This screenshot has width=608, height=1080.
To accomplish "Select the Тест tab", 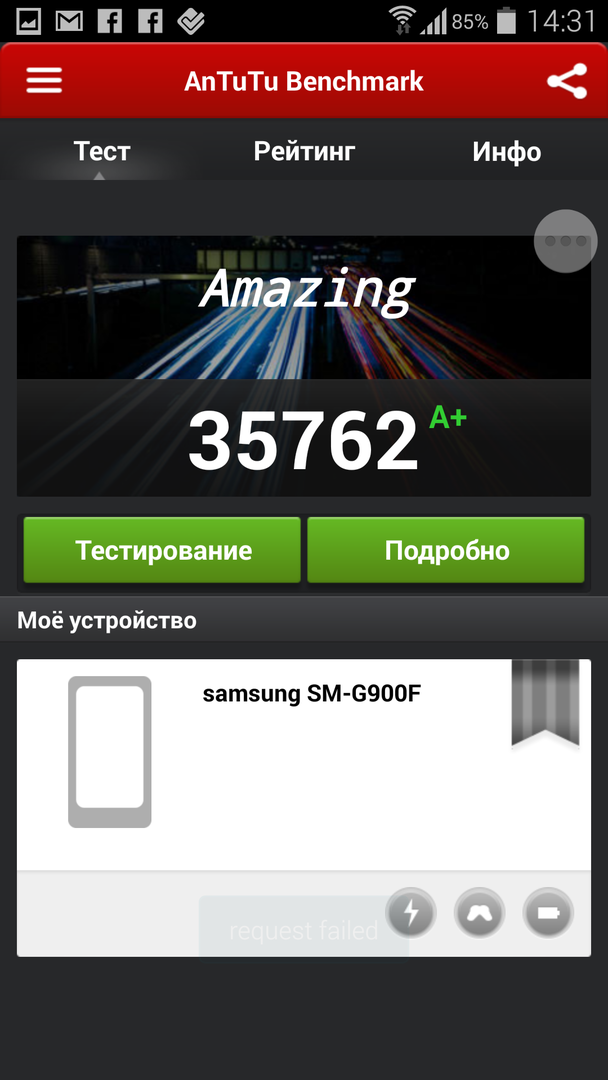I will (x=102, y=152).
